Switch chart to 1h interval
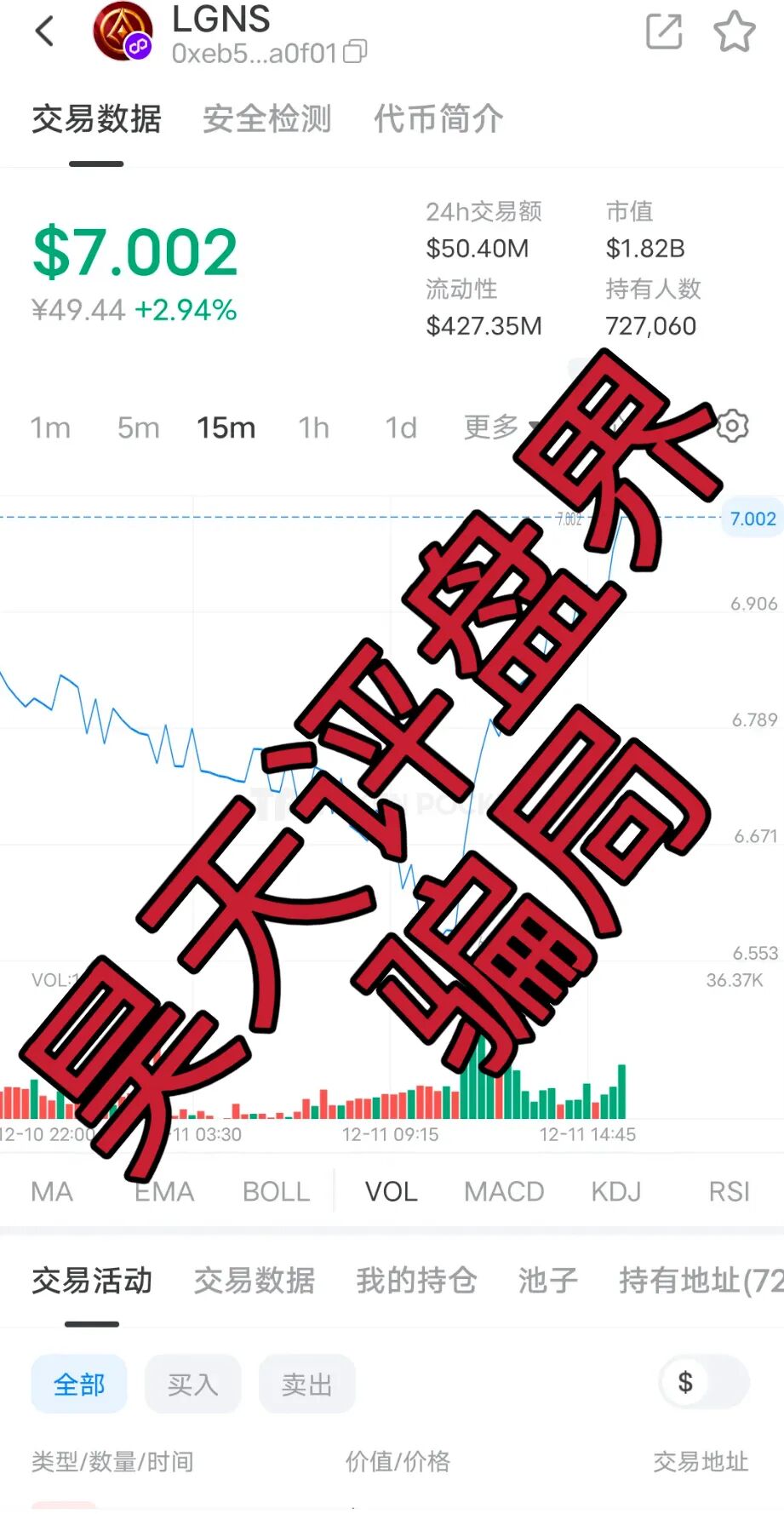The width and height of the screenshot is (784, 1514). point(313,427)
